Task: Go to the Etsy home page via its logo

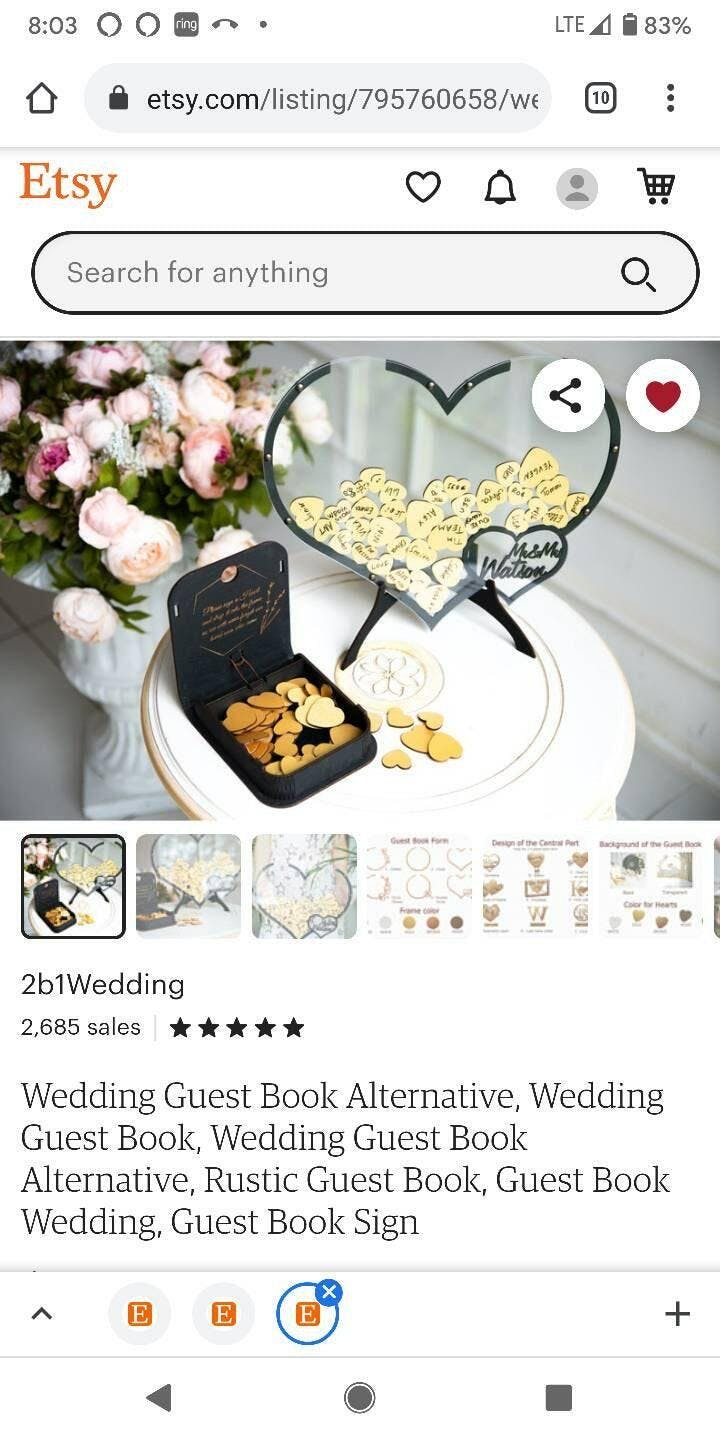Action: [x=68, y=185]
